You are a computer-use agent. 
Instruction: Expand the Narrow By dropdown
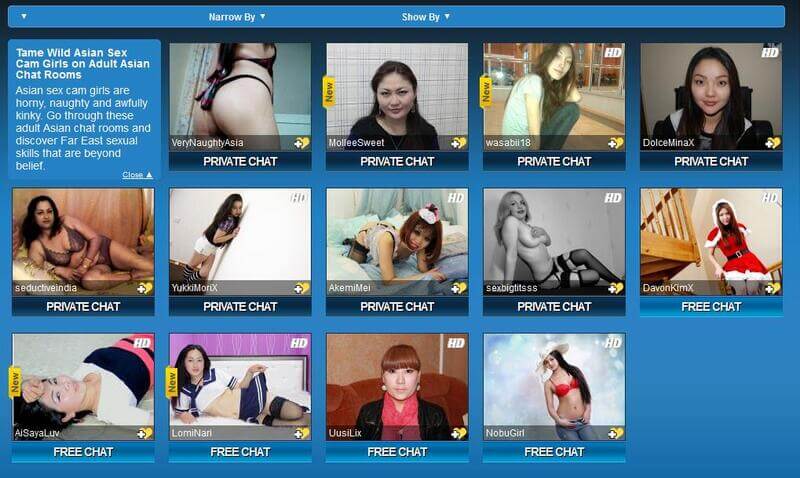coord(231,17)
